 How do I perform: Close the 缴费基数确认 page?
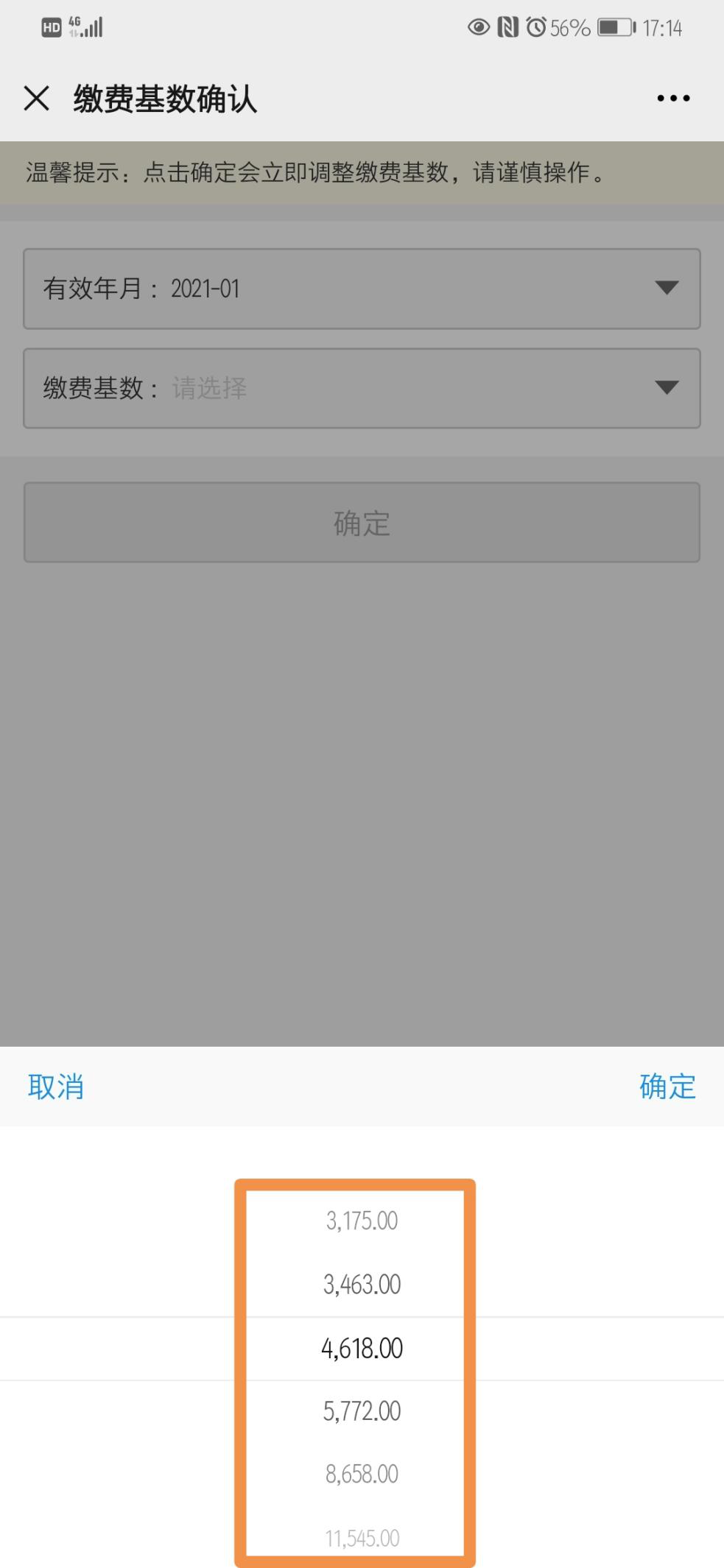[x=36, y=98]
